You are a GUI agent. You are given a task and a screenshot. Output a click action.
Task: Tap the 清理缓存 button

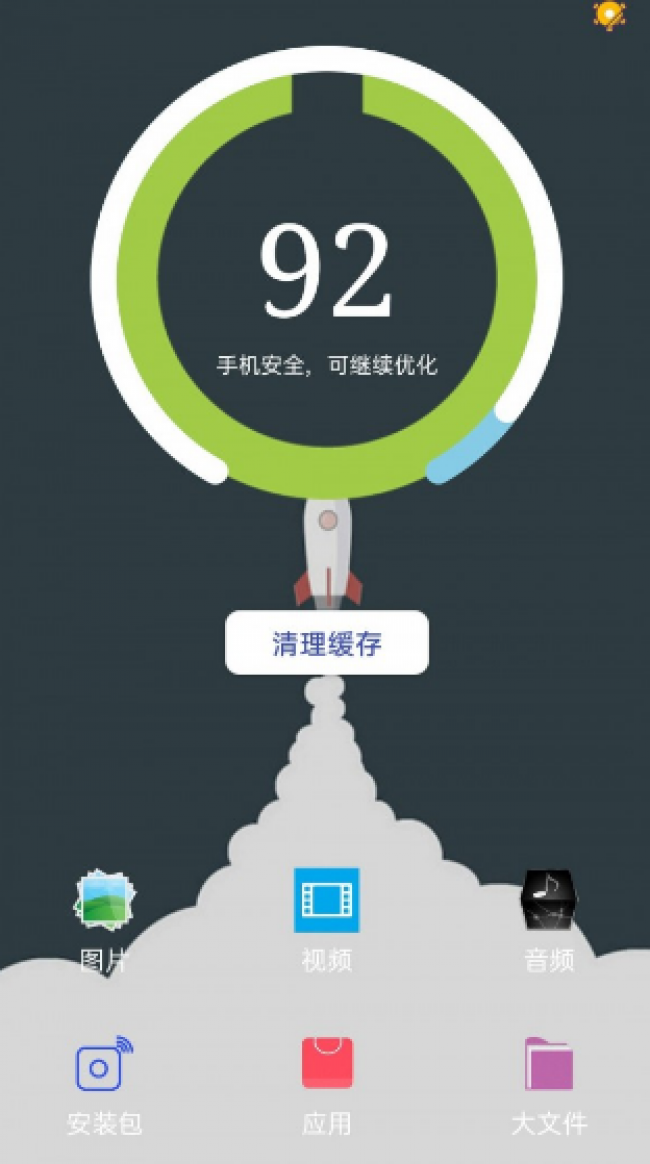click(327, 643)
